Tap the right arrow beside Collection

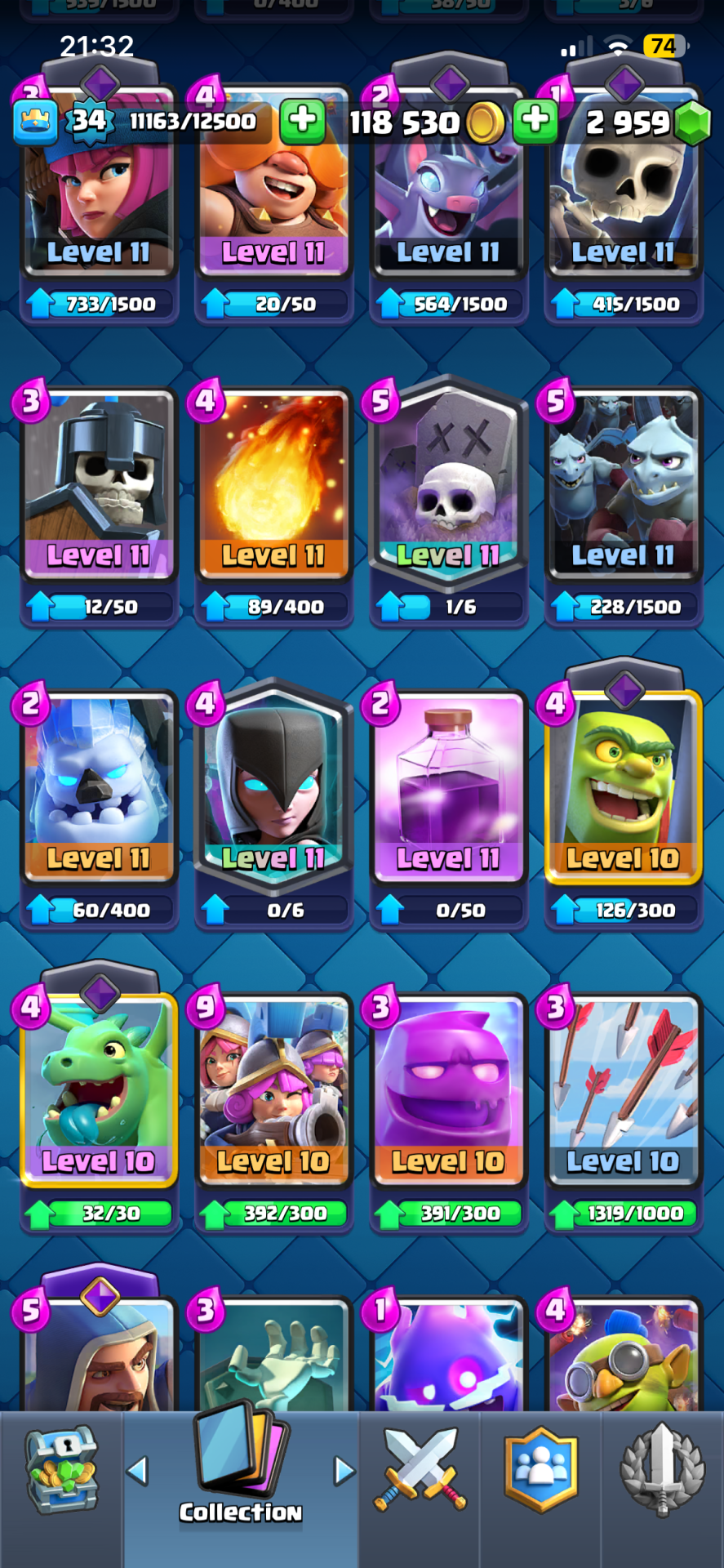(344, 1471)
